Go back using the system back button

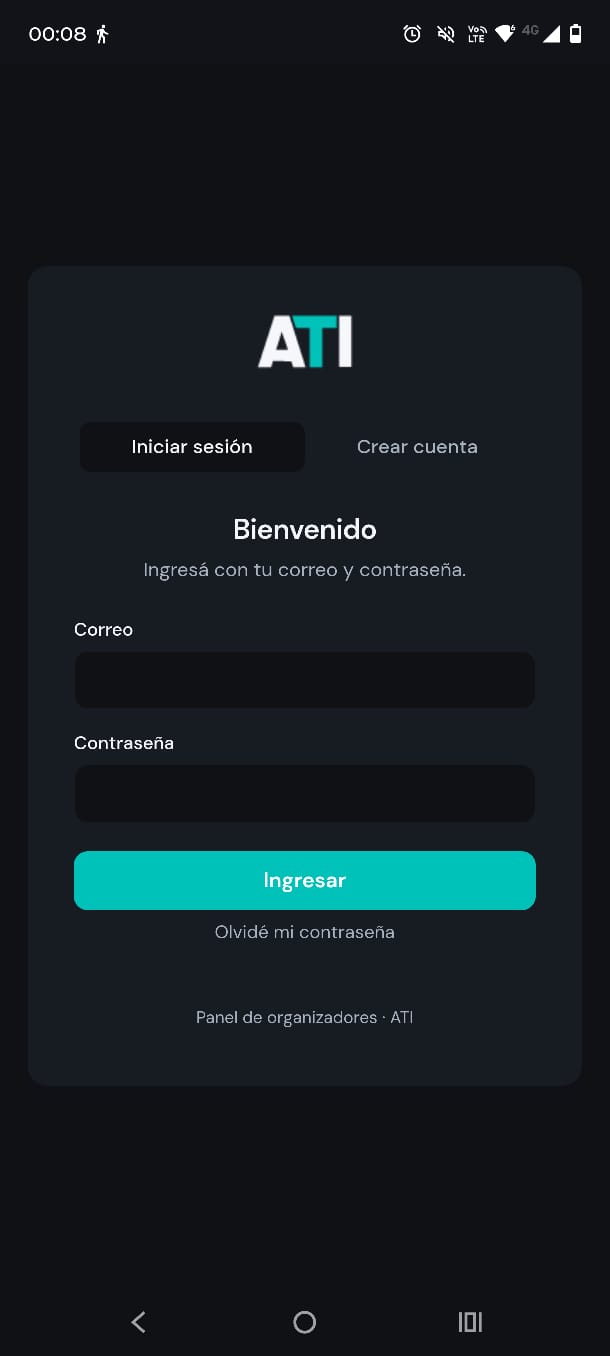click(139, 1322)
